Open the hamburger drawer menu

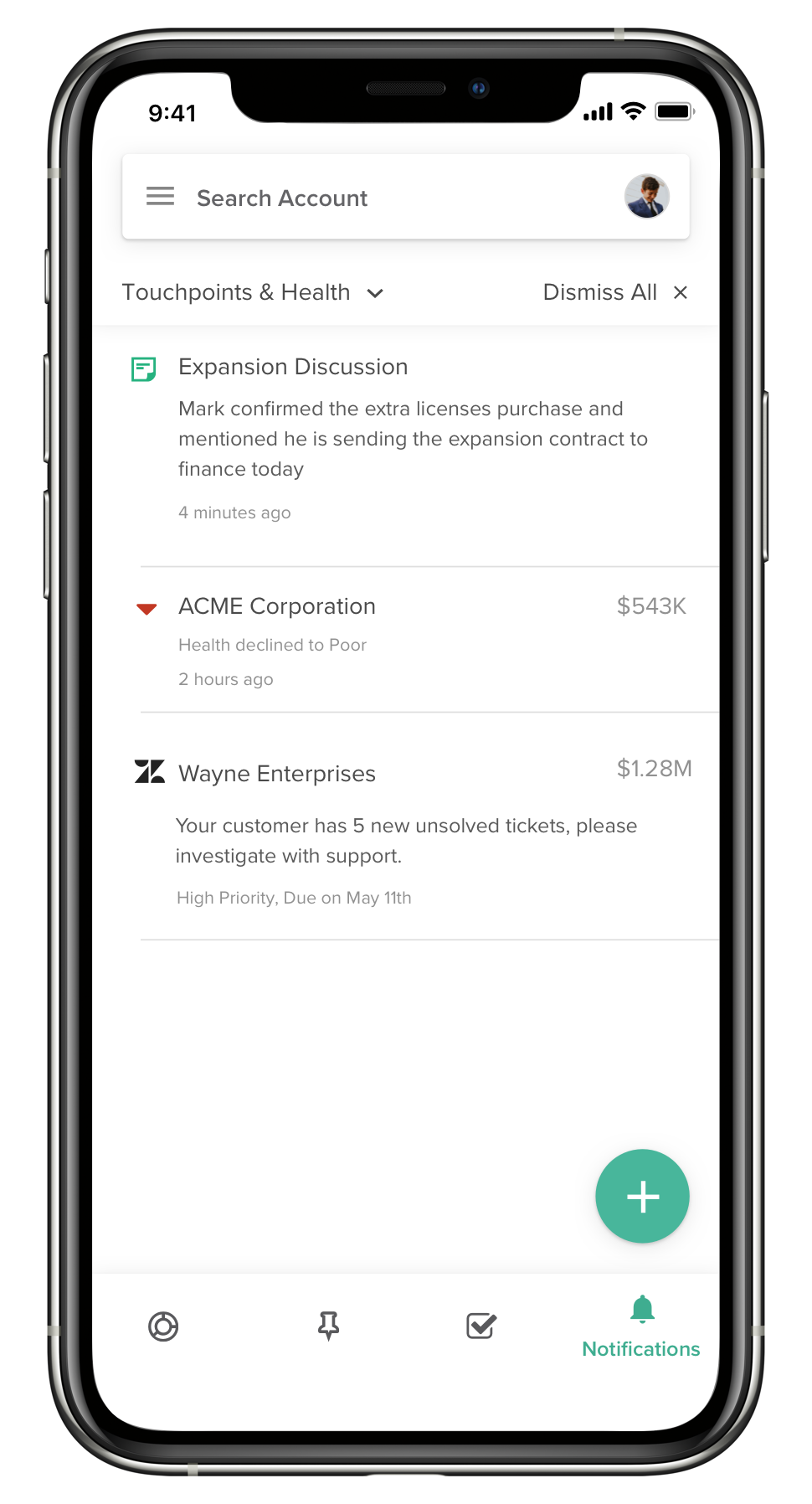click(160, 197)
